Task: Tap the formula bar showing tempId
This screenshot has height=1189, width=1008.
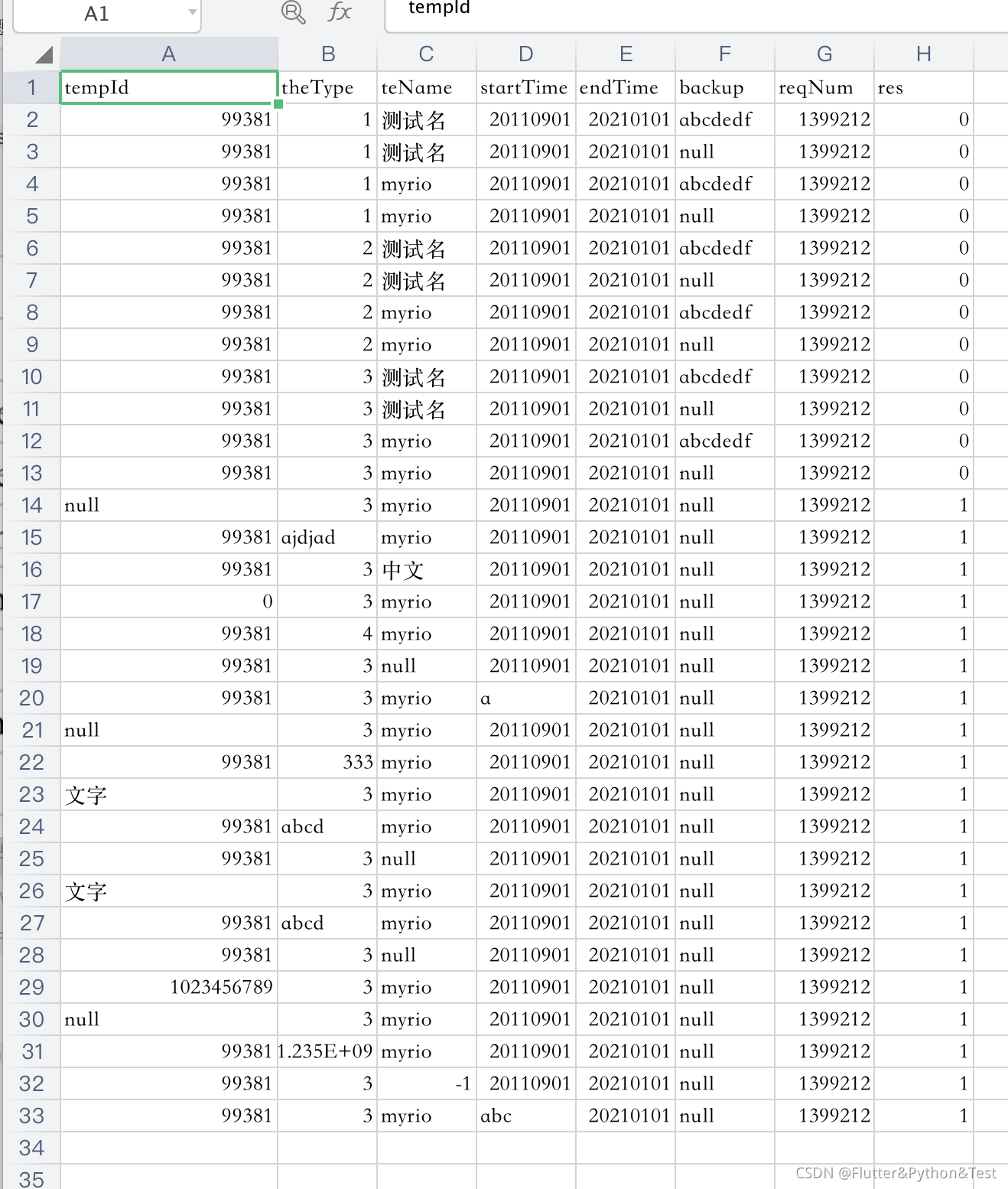Action: click(688, 11)
